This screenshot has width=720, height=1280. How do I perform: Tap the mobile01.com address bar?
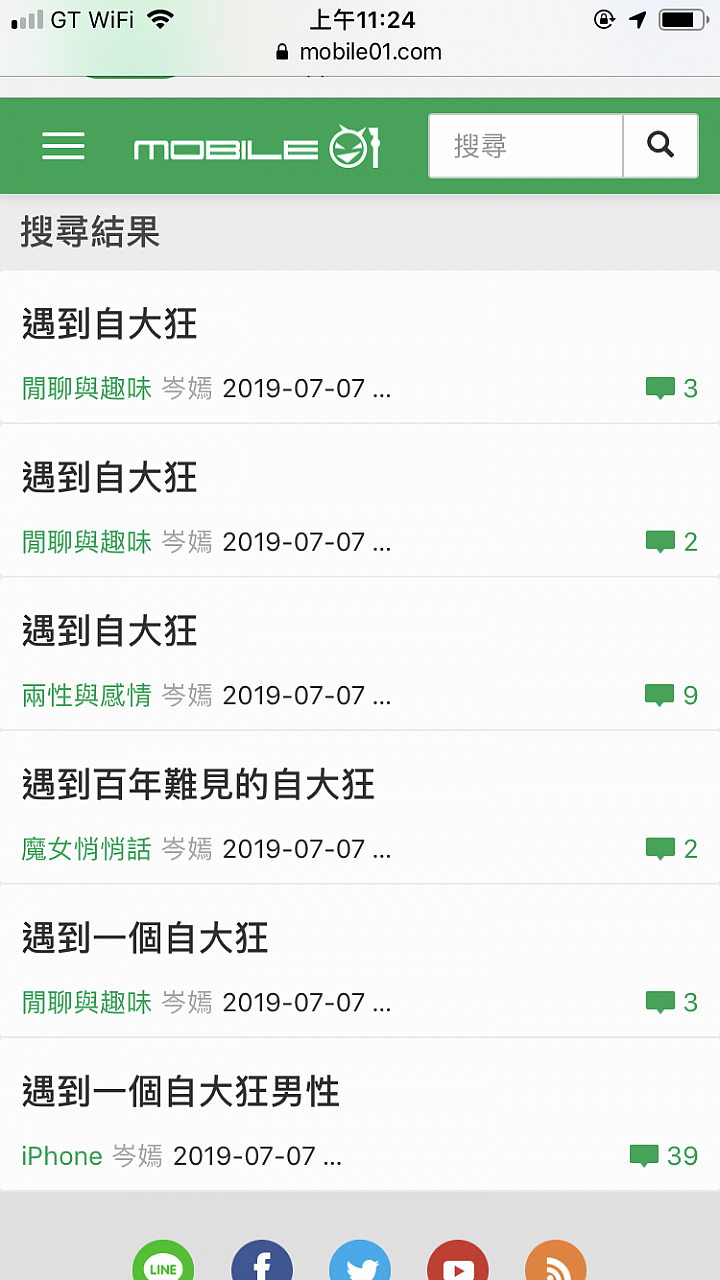click(x=360, y=52)
